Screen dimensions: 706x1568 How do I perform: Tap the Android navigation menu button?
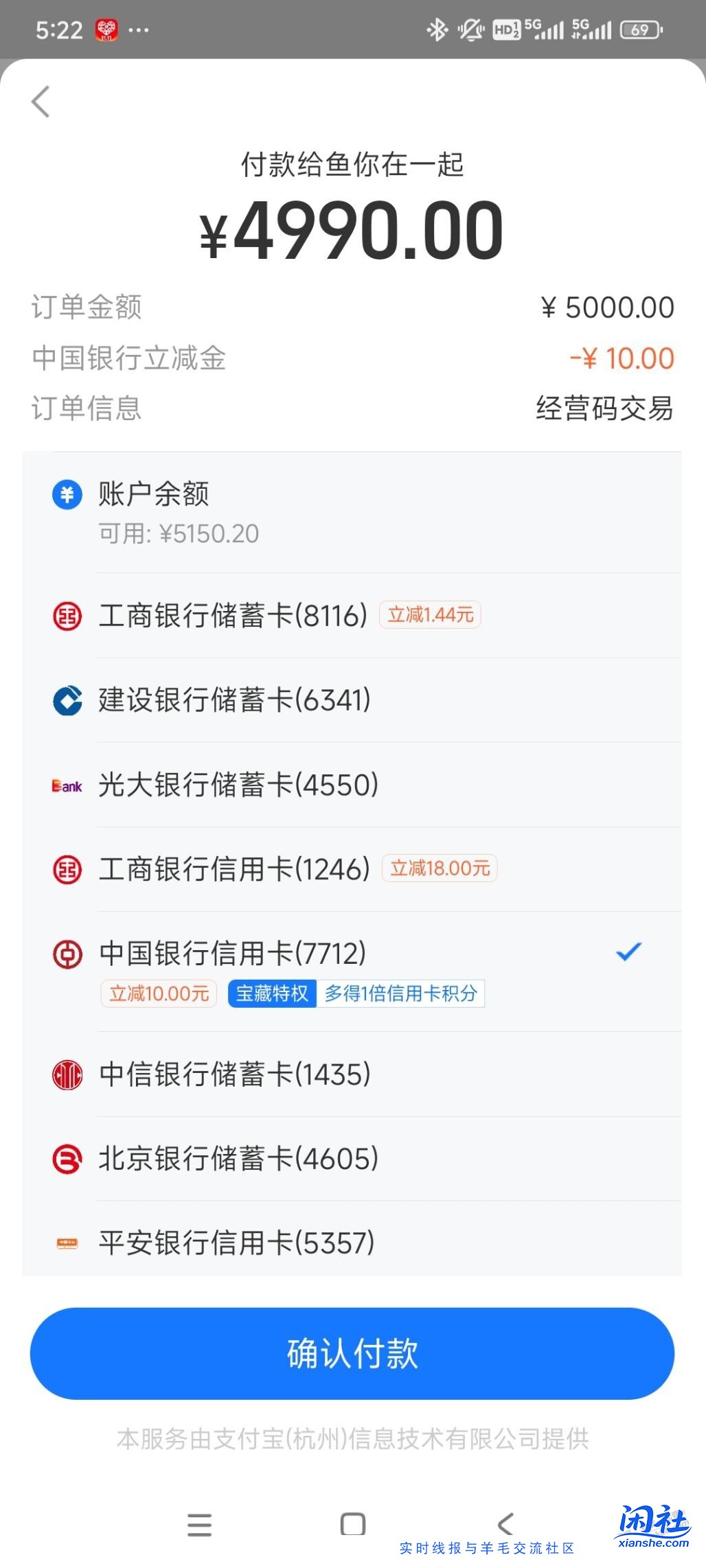click(199, 1523)
